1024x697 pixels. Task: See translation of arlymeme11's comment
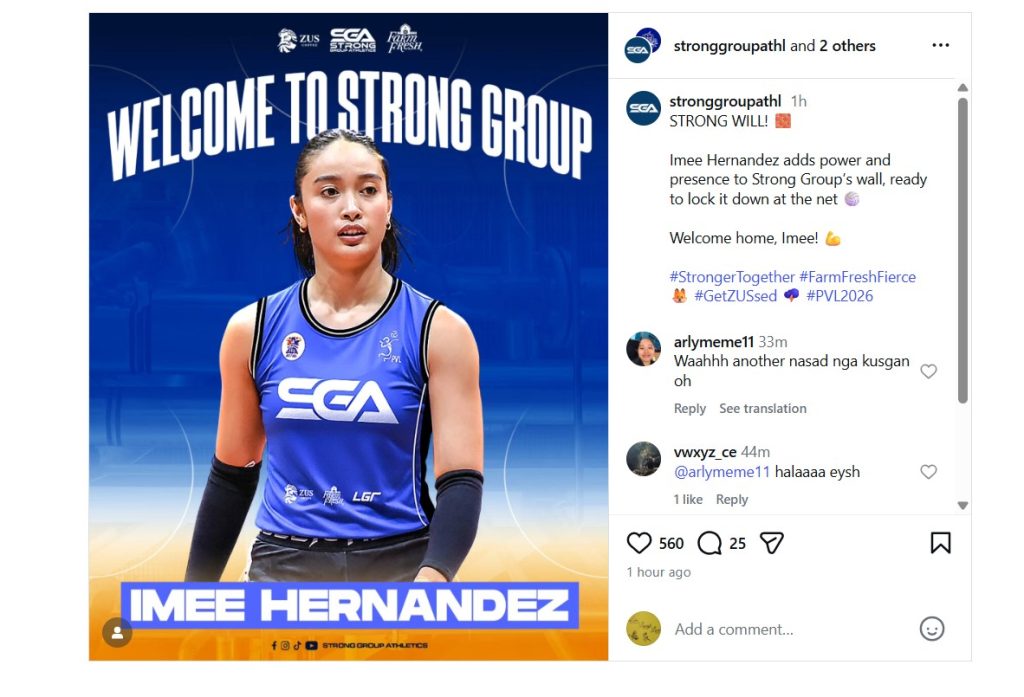(x=762, y=409)
